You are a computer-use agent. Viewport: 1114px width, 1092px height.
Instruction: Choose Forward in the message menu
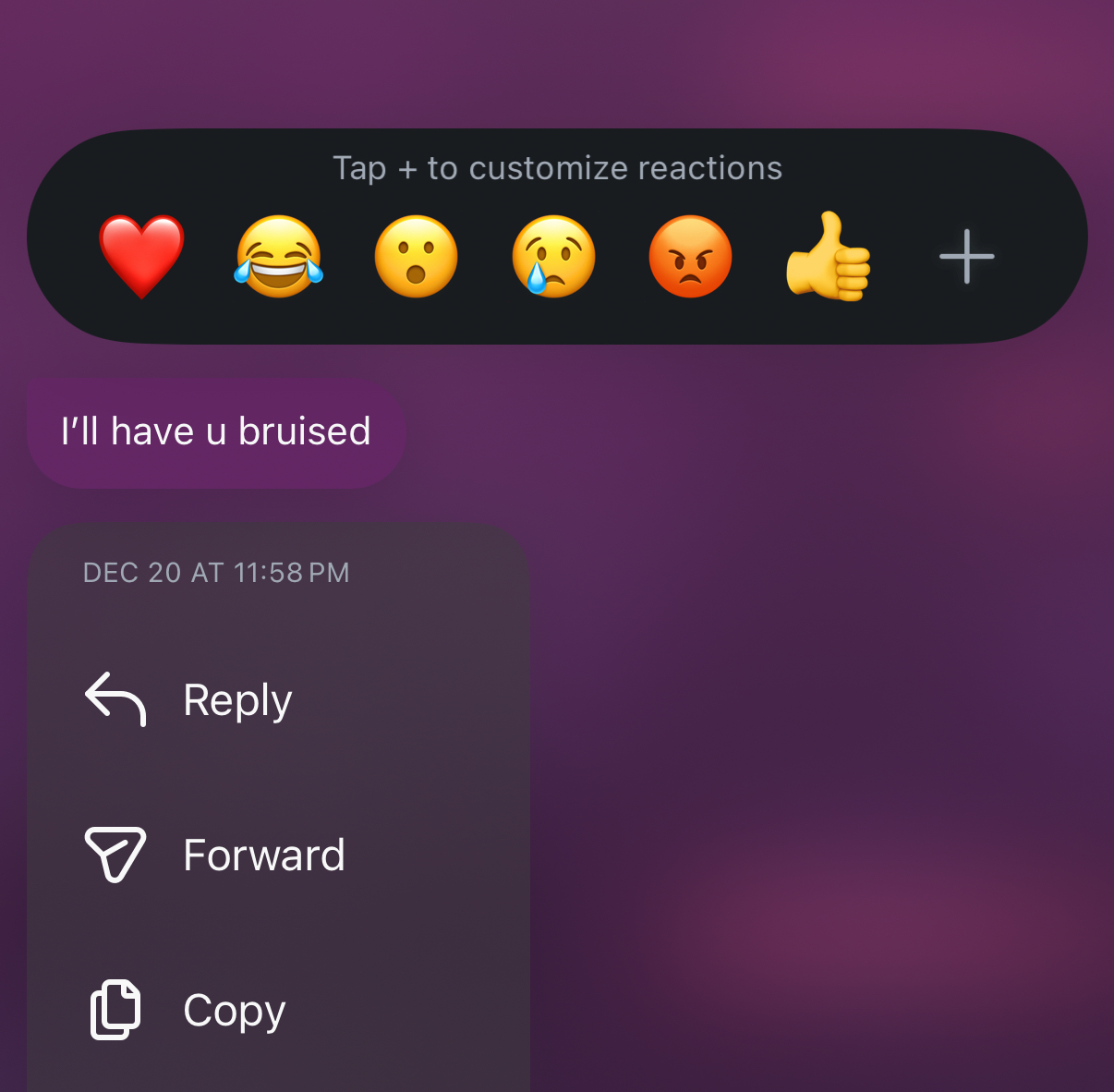(x=263, y=855)
